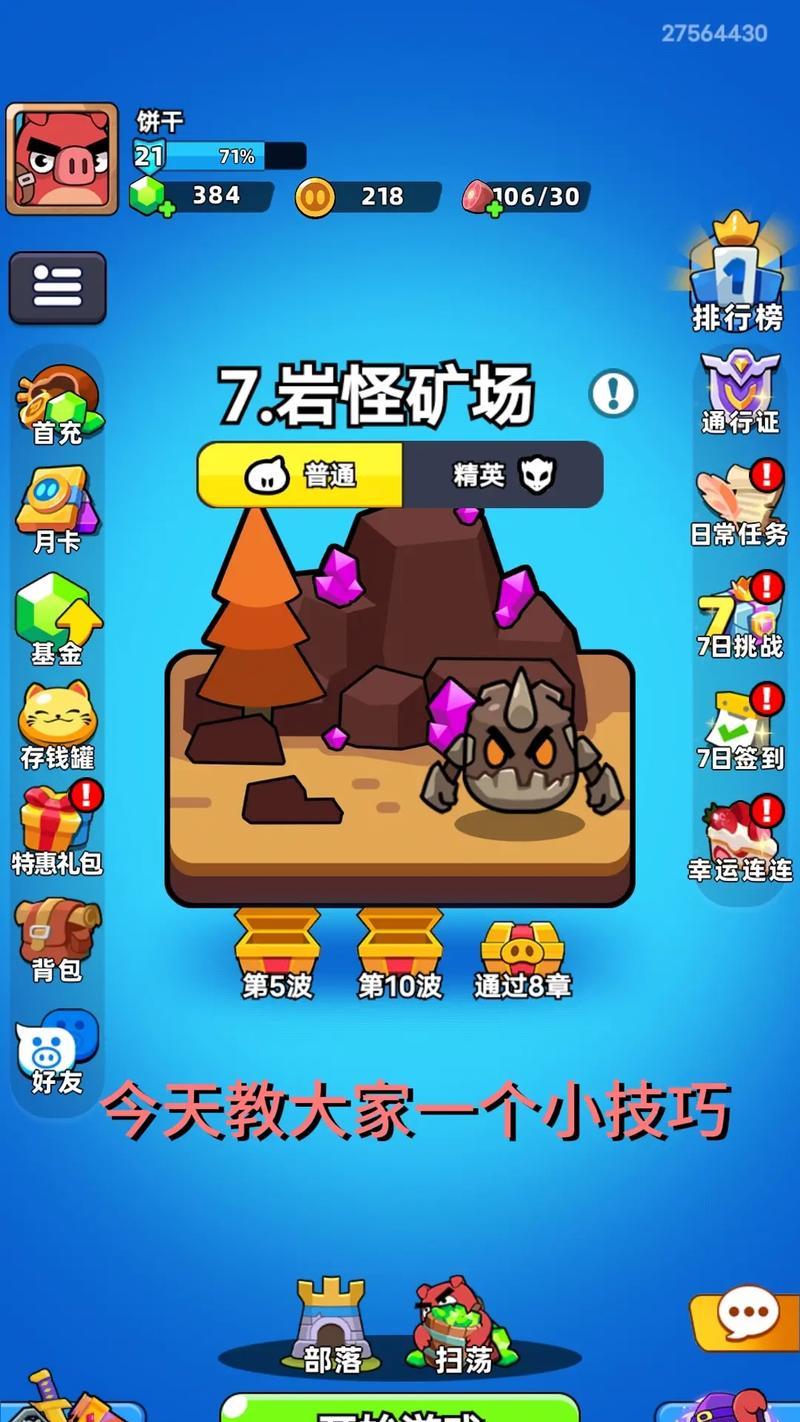Viewport: 800px width, 1422px height.
Task: Open the 存钱罐 piggy bank
Action: point(57,724)
